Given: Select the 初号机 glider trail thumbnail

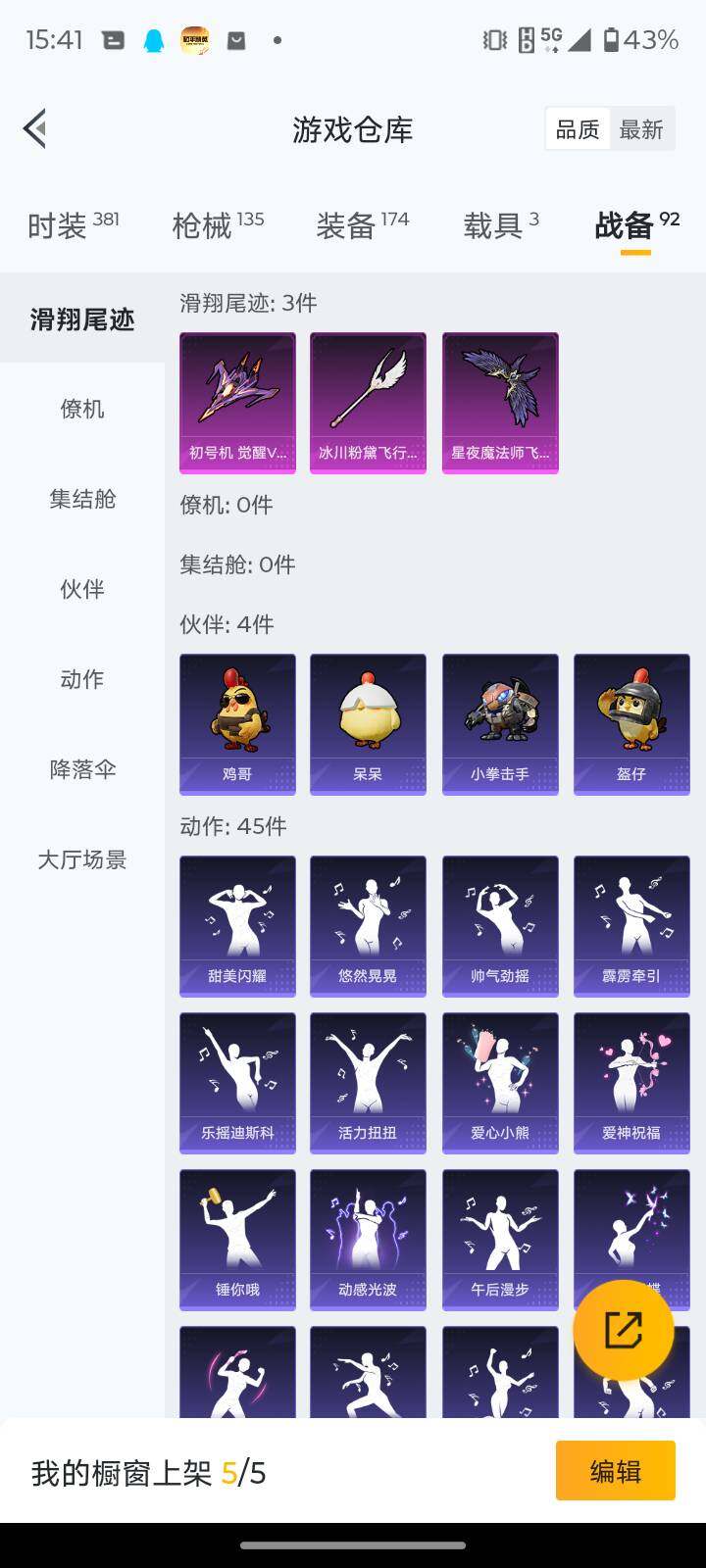Looking at the screenshot, I should coord(236,402).
